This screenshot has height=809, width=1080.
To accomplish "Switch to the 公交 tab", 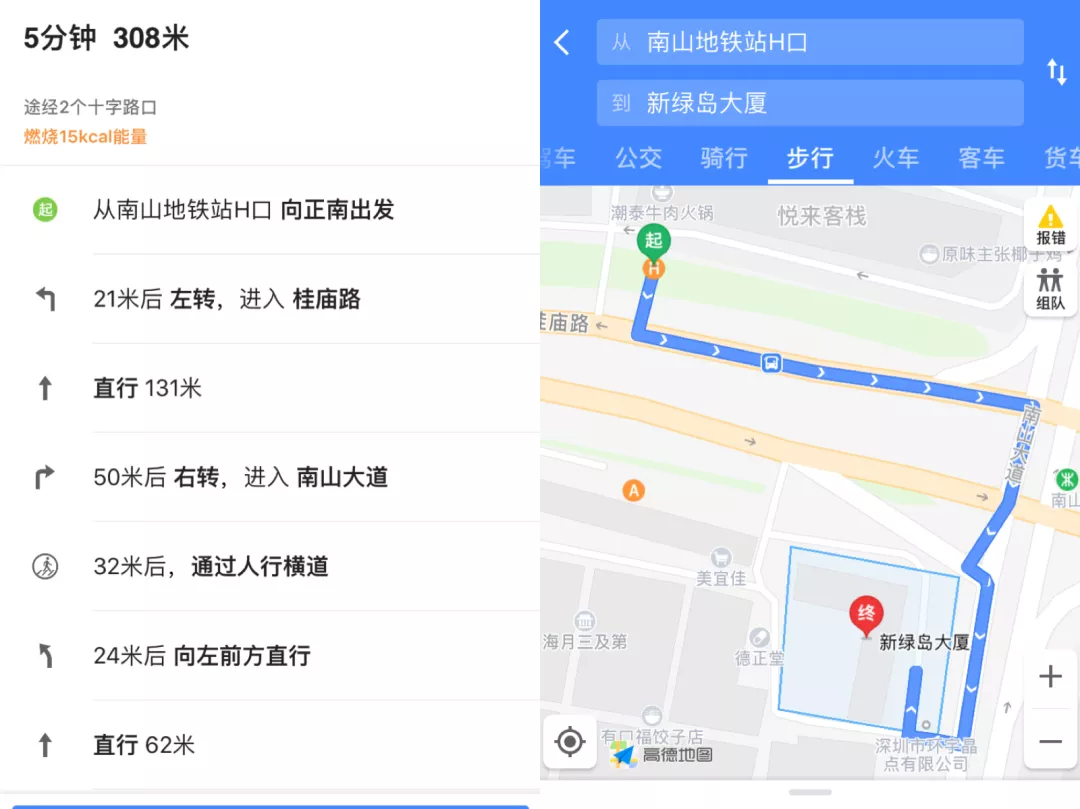I will [x=639, y=158].
